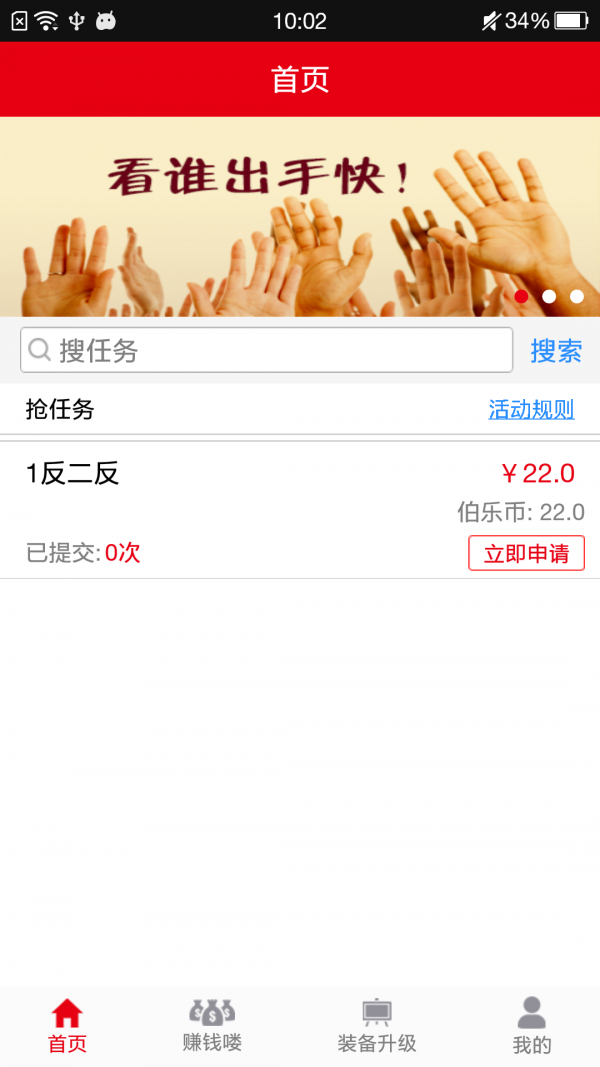This screenshot has height=1067, width=600.
Task: Switch to the 装备升级 tab
Action: click(x=377, y=1026)
